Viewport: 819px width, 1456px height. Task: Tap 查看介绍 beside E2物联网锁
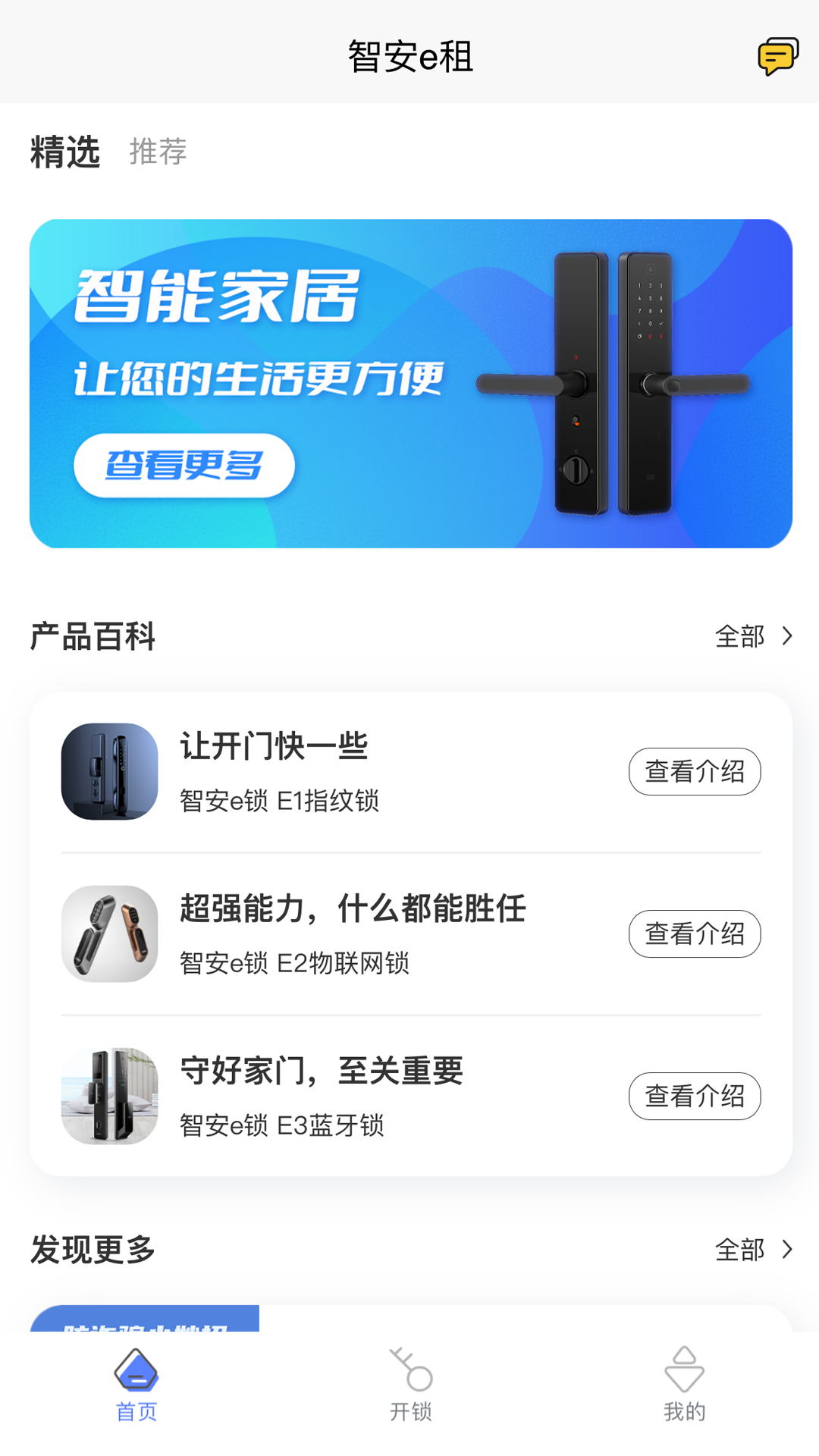click(694, 934)
